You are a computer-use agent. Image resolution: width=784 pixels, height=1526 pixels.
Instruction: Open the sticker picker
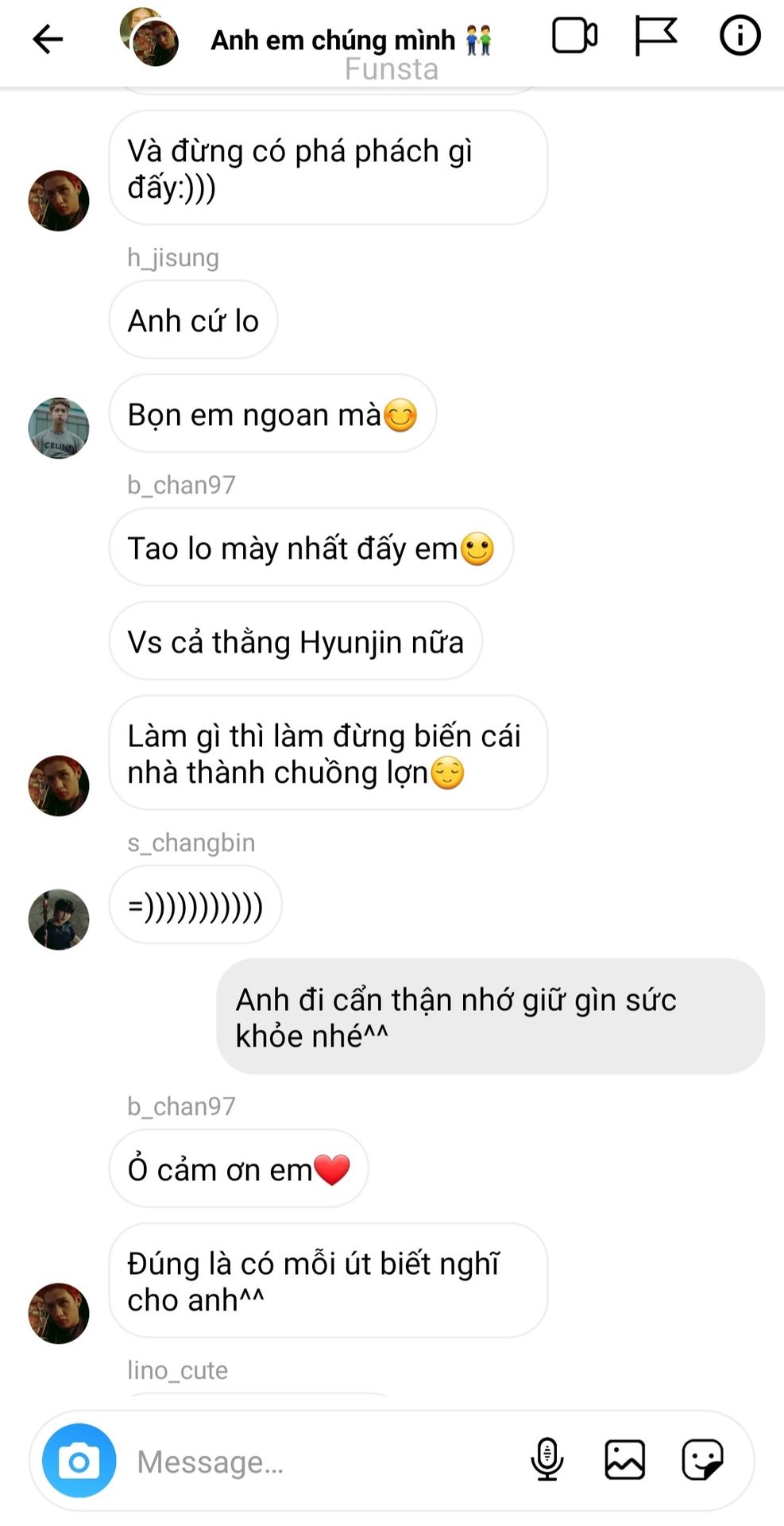[x=703, y=1459]
